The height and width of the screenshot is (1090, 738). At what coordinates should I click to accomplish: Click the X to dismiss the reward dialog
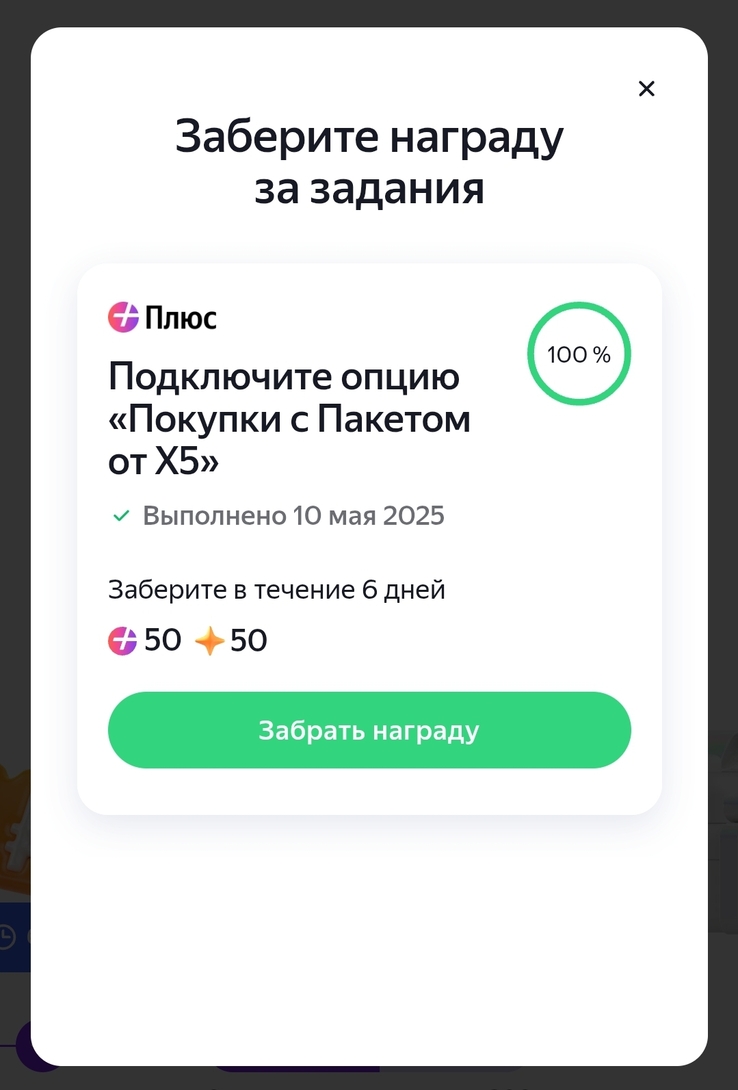coord(646,88)
